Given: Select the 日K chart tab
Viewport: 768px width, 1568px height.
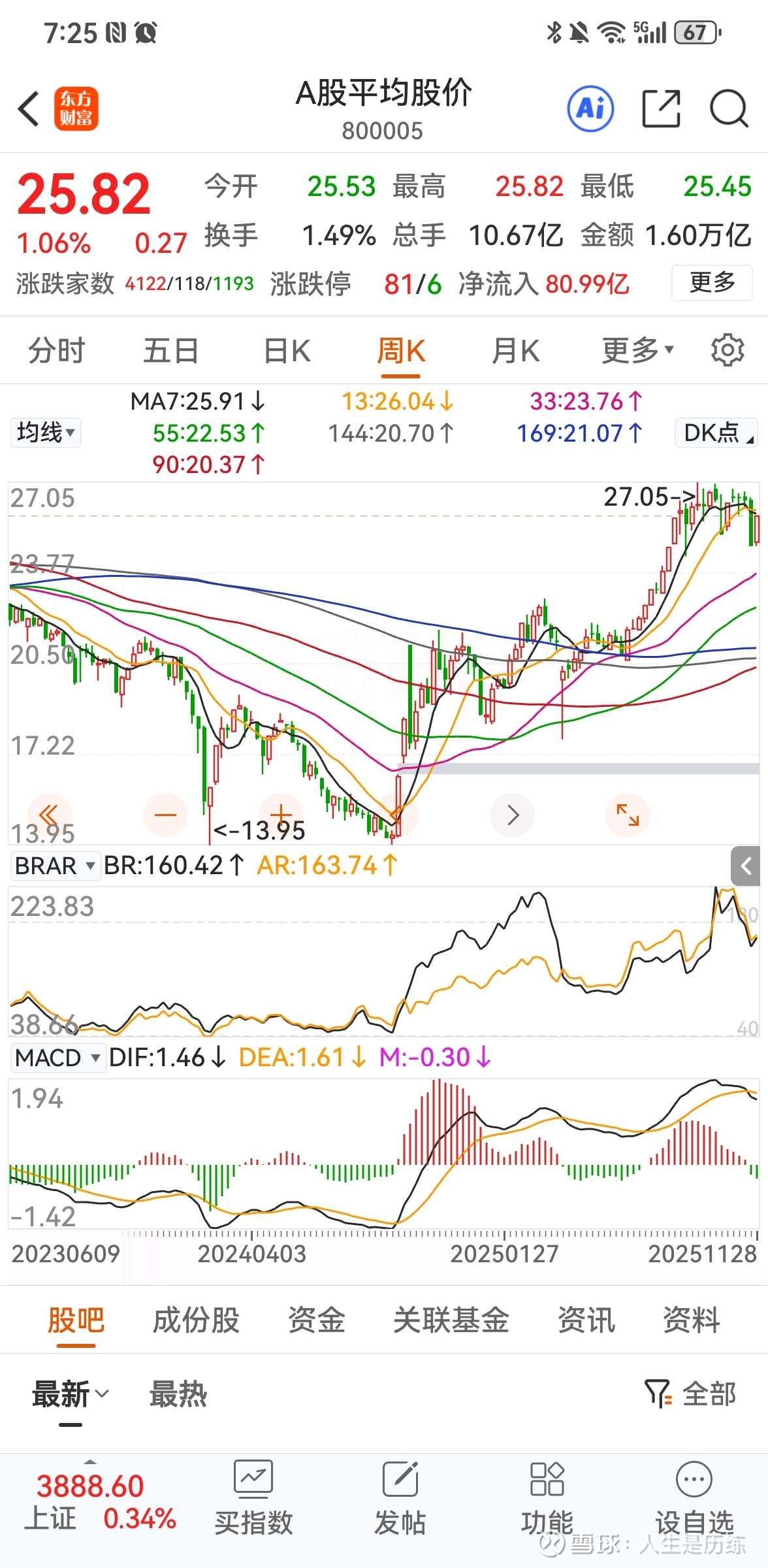Looking at the screenshot, I should click(287, 351).
